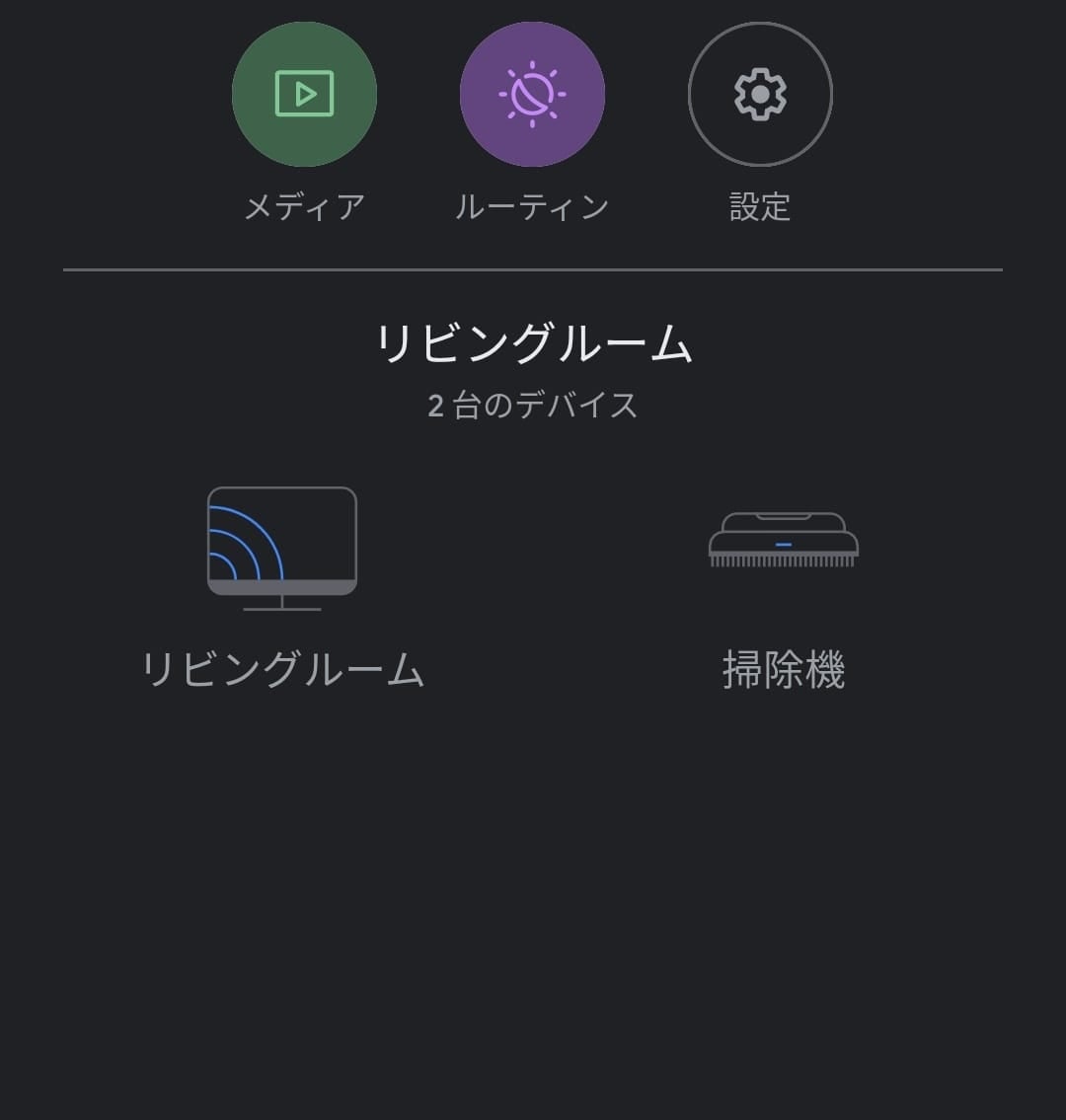This screenshot has width=1066, height=1120.
Task: Open the メディア media button
Action: coord(304,95)
